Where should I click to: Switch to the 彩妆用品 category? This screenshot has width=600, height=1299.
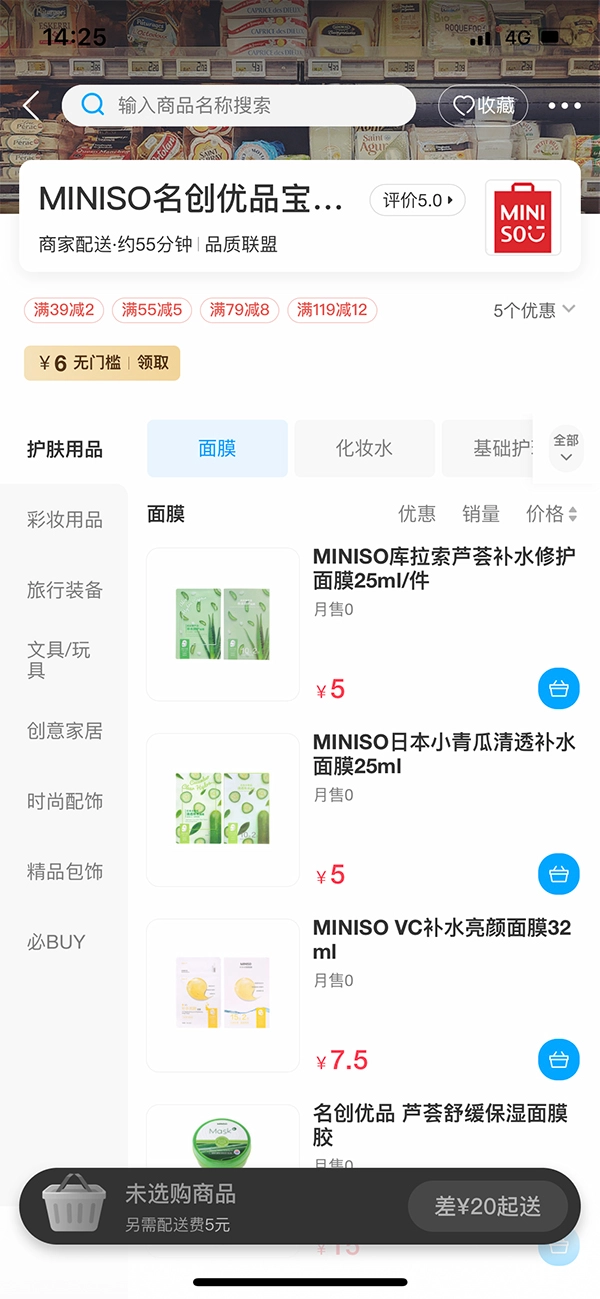(64, 519)
